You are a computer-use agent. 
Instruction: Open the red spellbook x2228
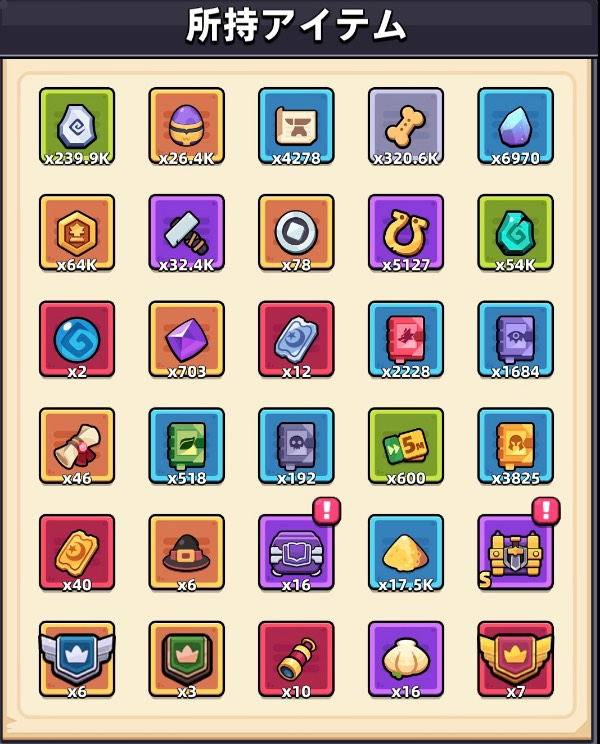(x=406, y=340)
